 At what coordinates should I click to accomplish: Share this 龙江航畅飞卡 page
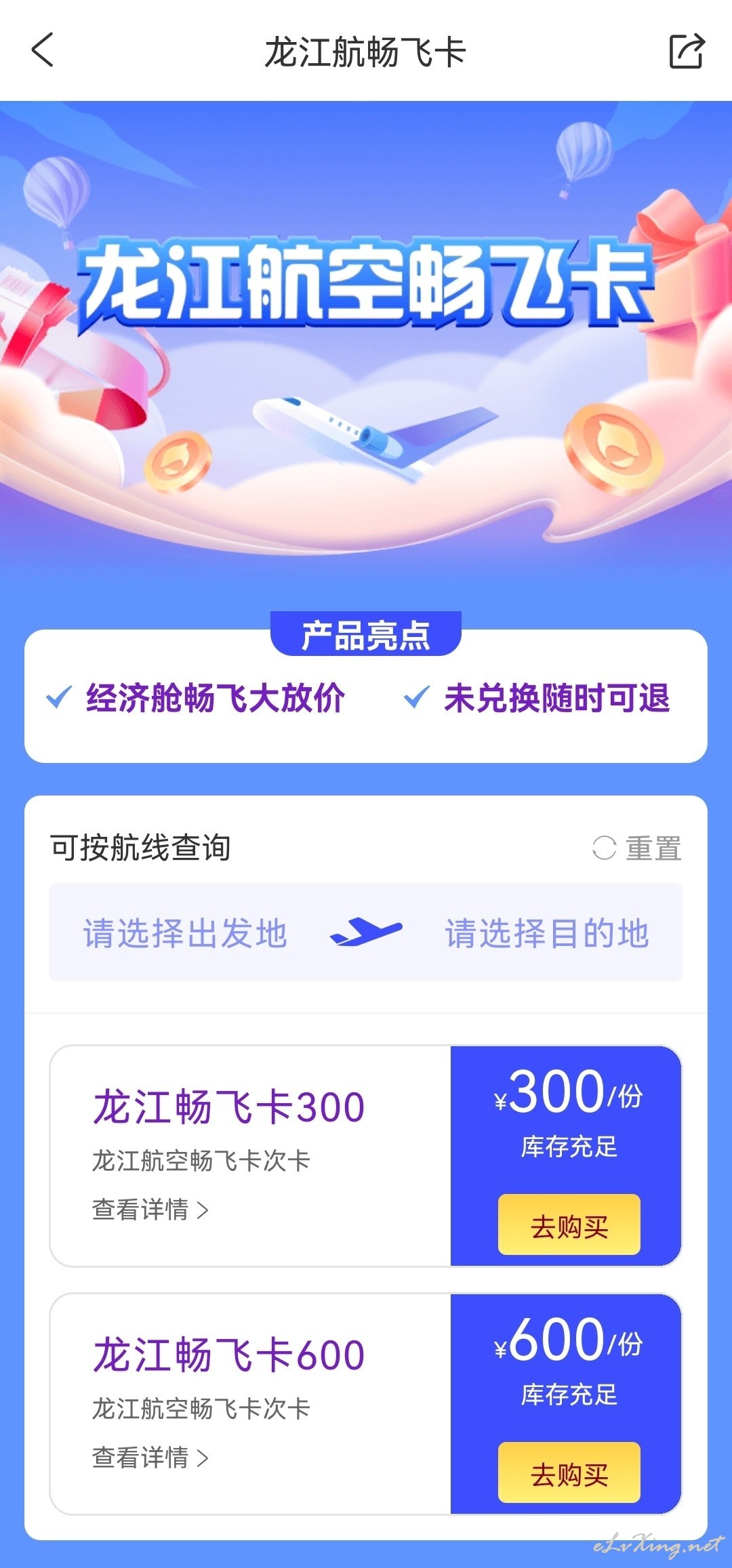click(x=687, y=51)
